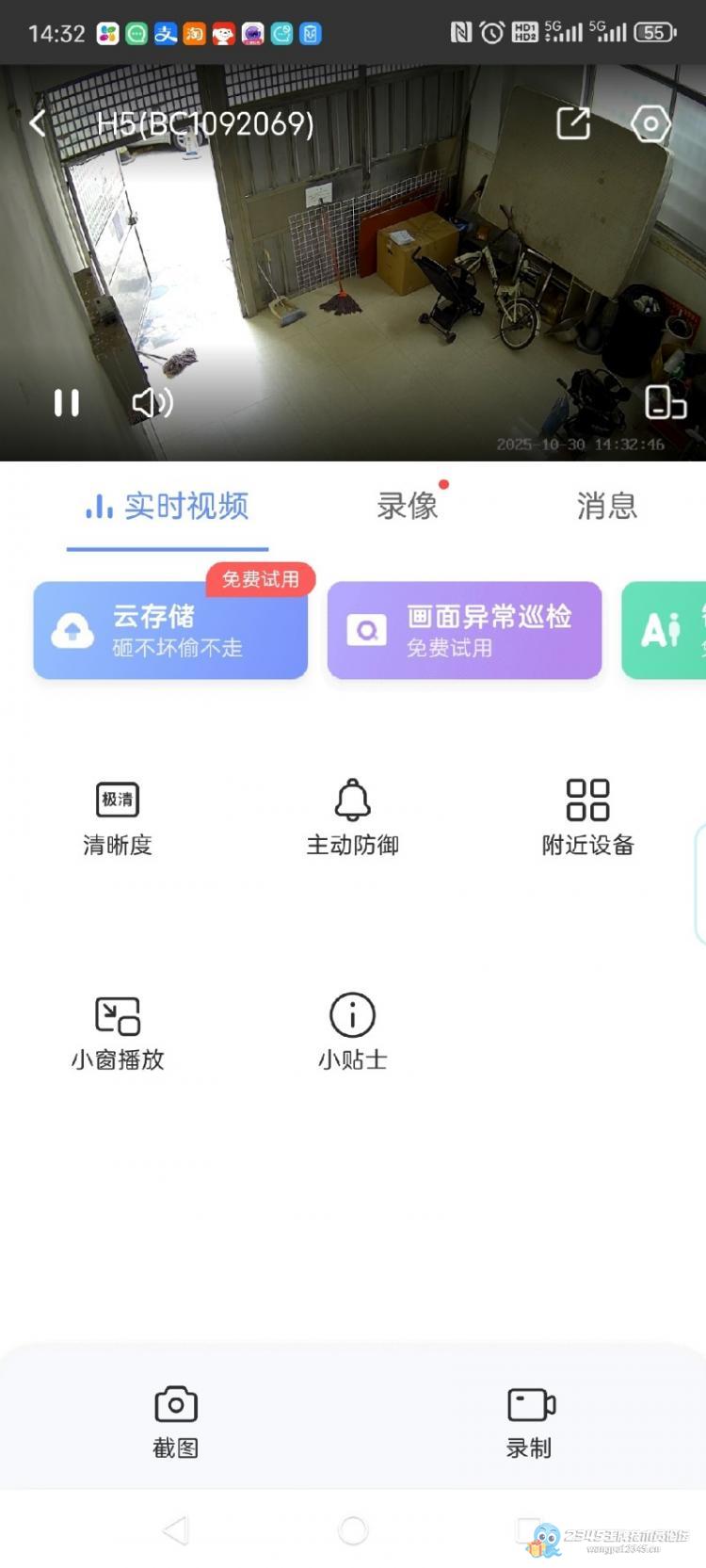Switch the video to full-screen landscape
Image resolution: width=706 pixels, height=1568 pixels.
[x=665, y=403]
